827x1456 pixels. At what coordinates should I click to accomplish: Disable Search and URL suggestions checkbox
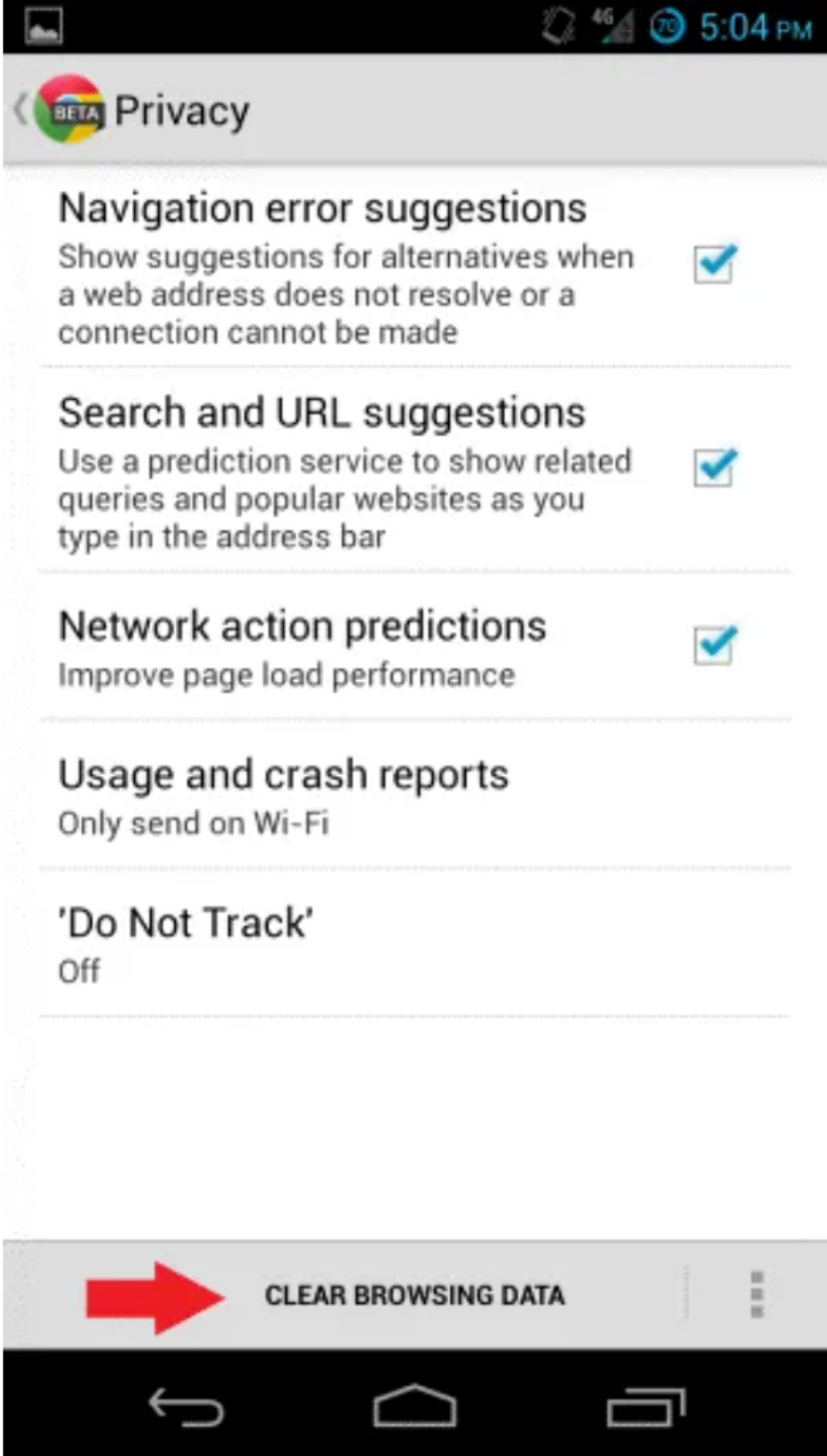tap(714, 467)
